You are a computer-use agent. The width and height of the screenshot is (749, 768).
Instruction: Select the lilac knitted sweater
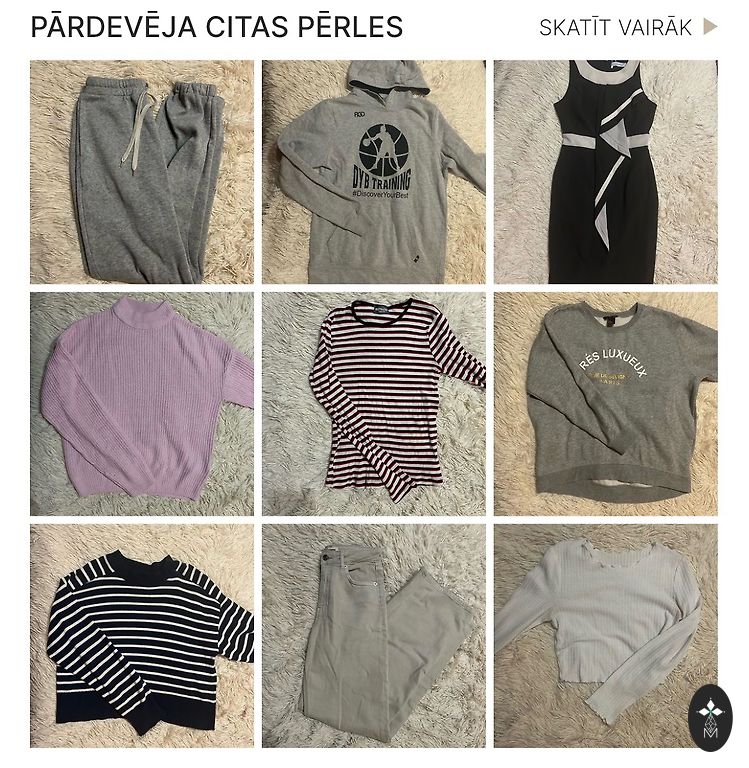pyautogui.click(x=141, y=404)
